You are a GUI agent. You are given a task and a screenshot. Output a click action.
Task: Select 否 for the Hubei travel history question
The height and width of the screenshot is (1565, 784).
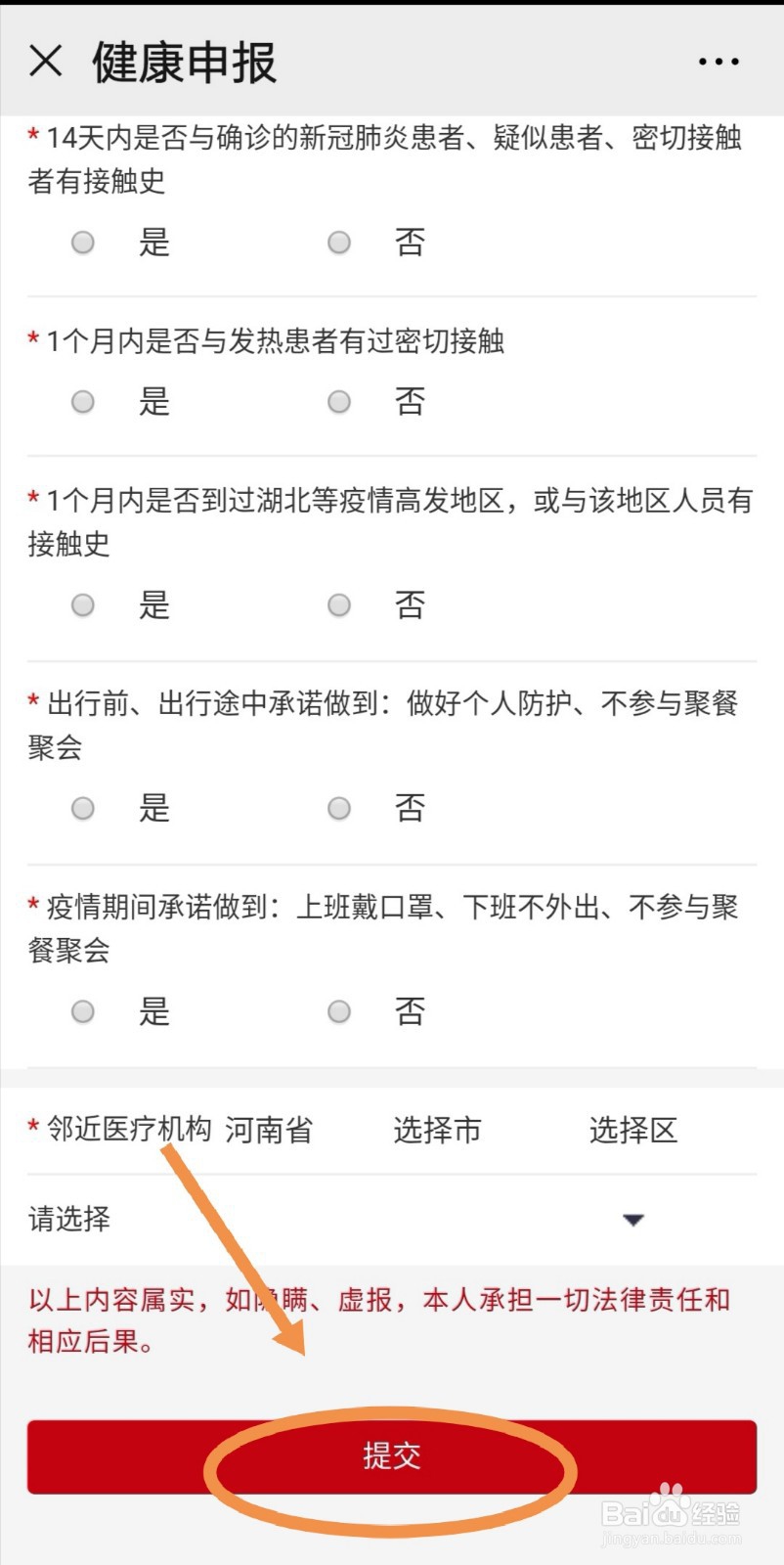pyautogui.click(x=339, y=604)
